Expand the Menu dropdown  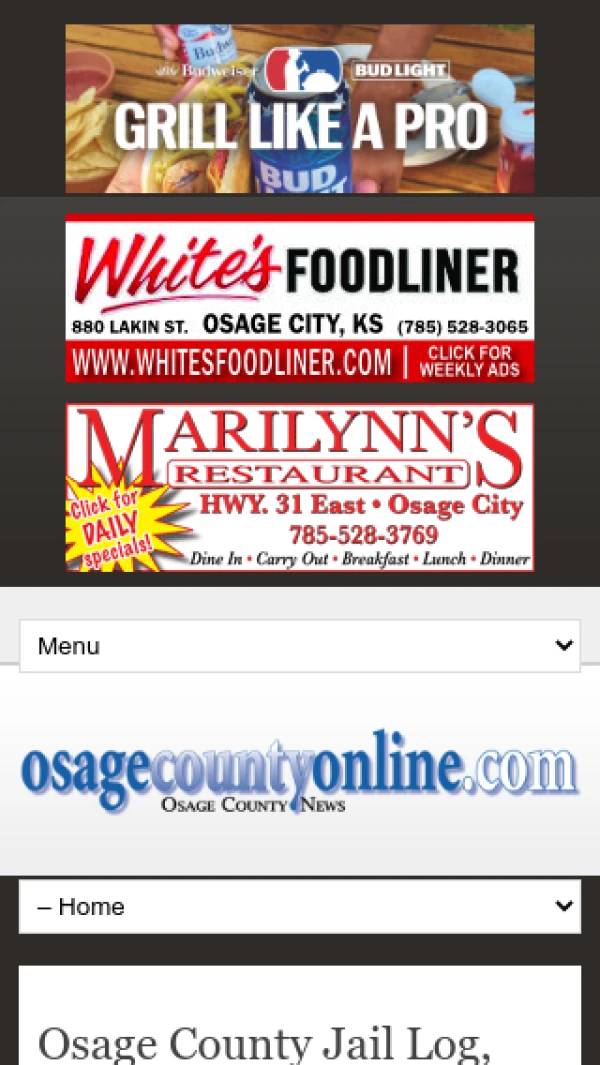300,646
